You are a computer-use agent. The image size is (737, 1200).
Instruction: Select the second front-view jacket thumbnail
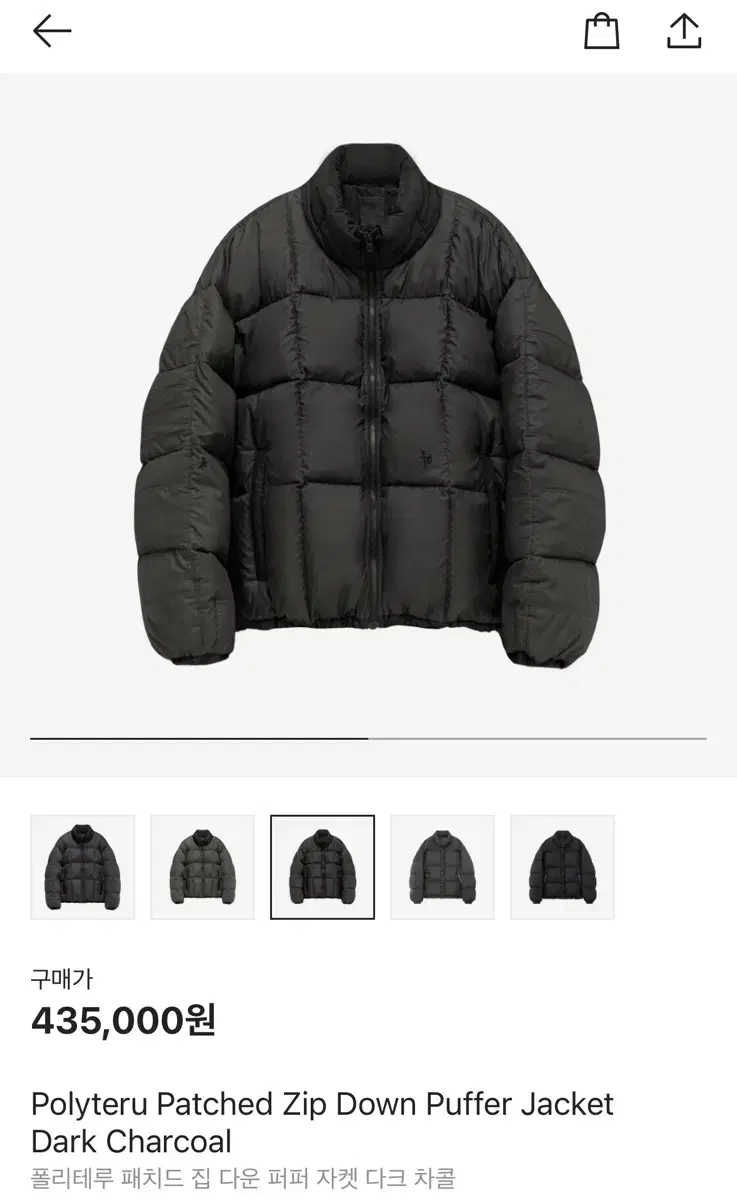[203, 866]
